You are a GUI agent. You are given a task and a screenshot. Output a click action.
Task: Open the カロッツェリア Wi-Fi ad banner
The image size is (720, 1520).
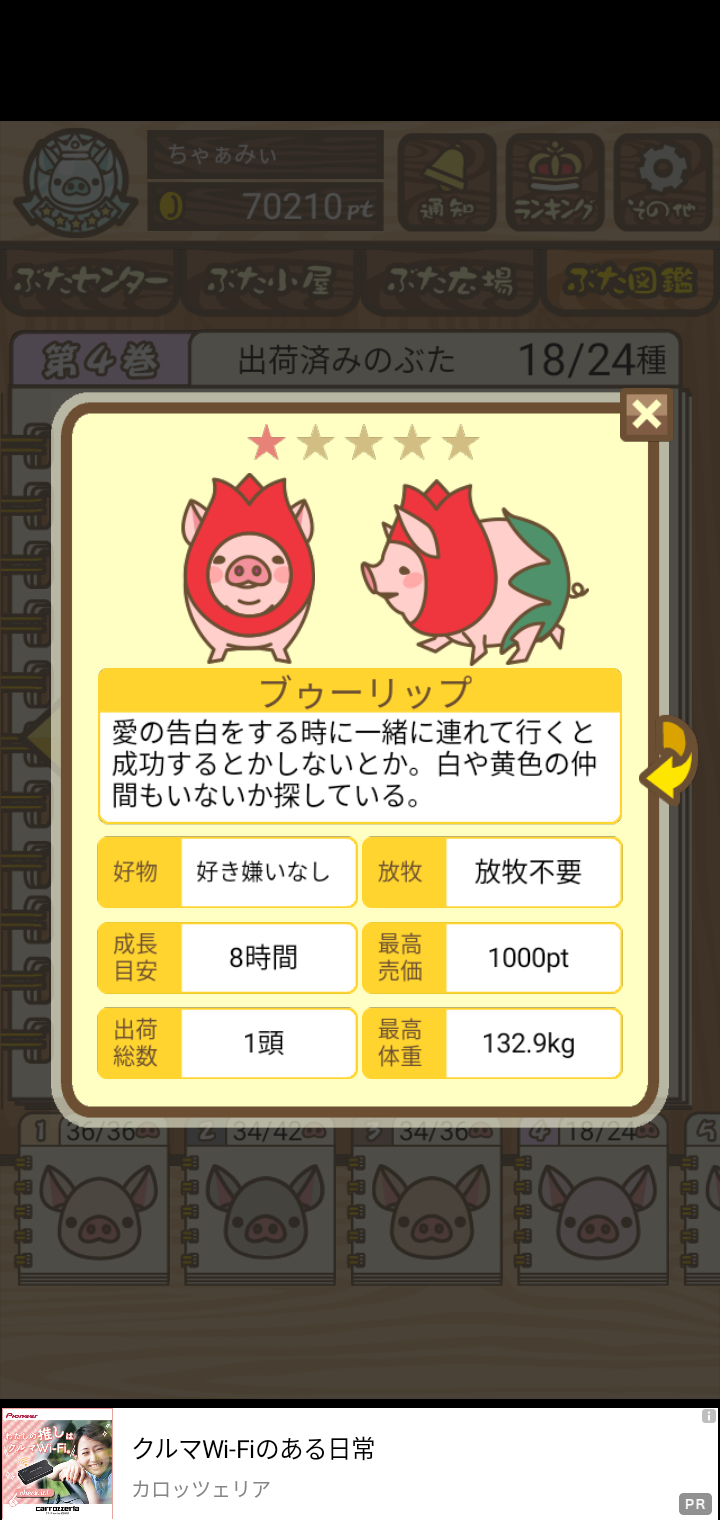pyautogui.click(x=360, y=1463)
